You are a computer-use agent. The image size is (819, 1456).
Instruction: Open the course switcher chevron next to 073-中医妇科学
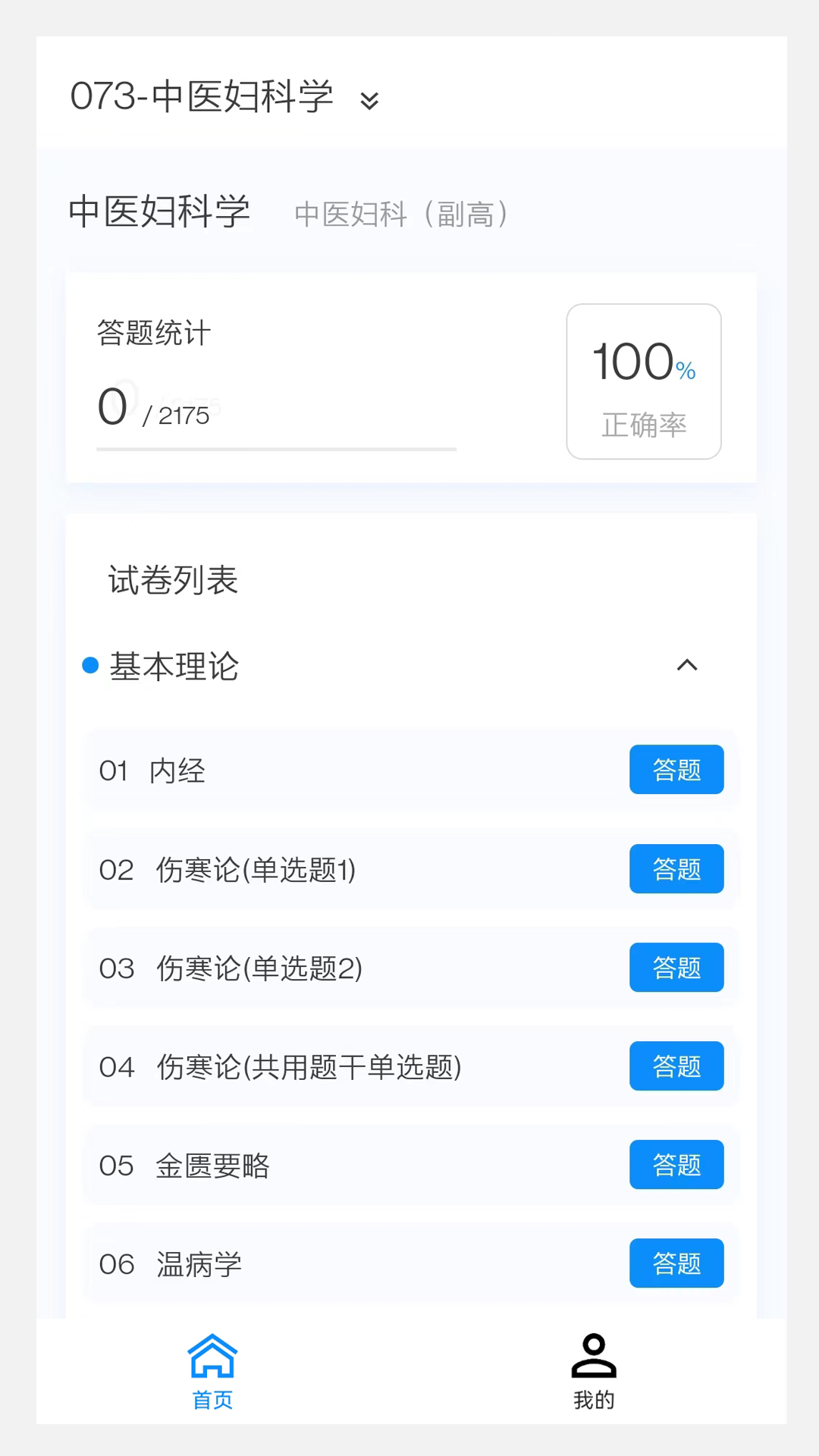pyautogui.click(x=369, y=99)
